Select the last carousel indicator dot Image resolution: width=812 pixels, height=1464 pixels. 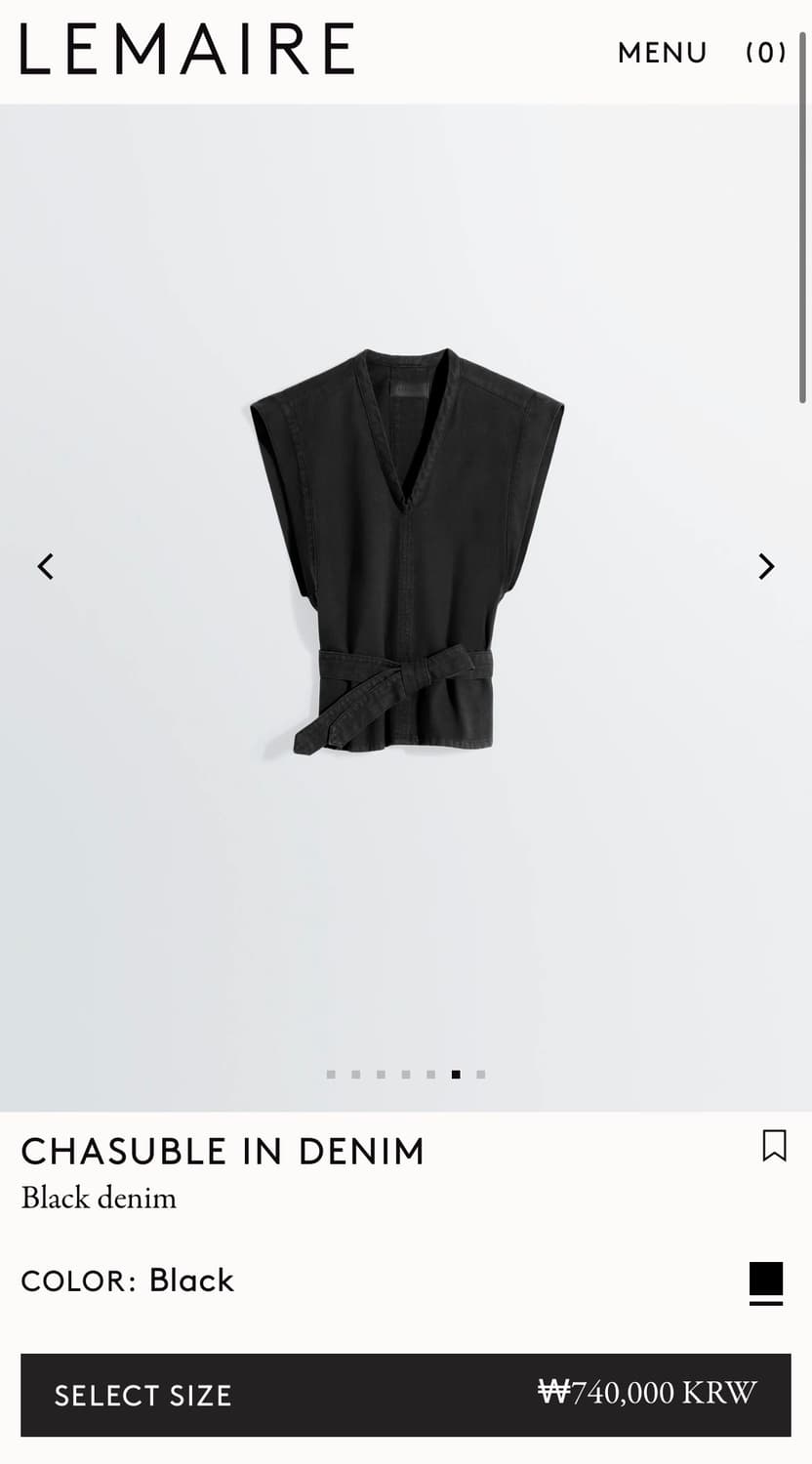(479, 1074)
